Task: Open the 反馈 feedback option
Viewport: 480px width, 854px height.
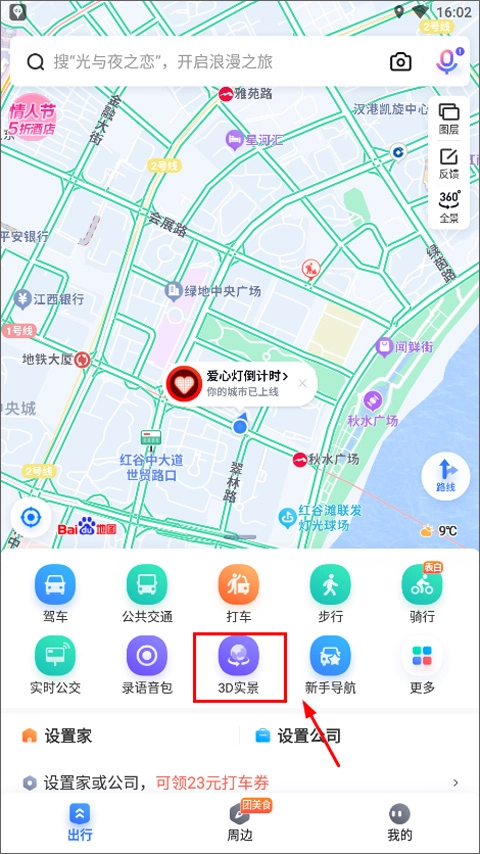Action: pos(449,163)
